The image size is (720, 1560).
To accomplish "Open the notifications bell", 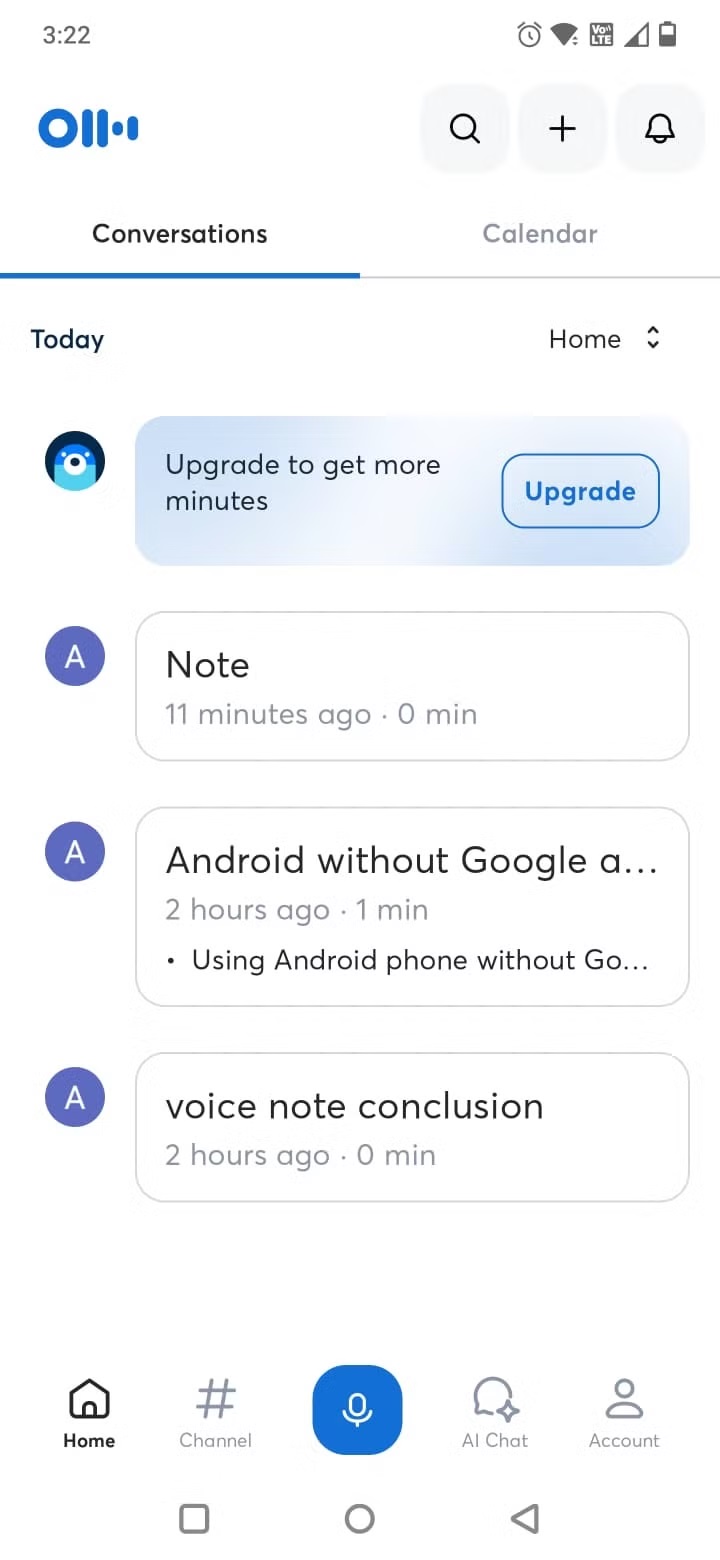I will pyautogui.click(x=660, y=129).
